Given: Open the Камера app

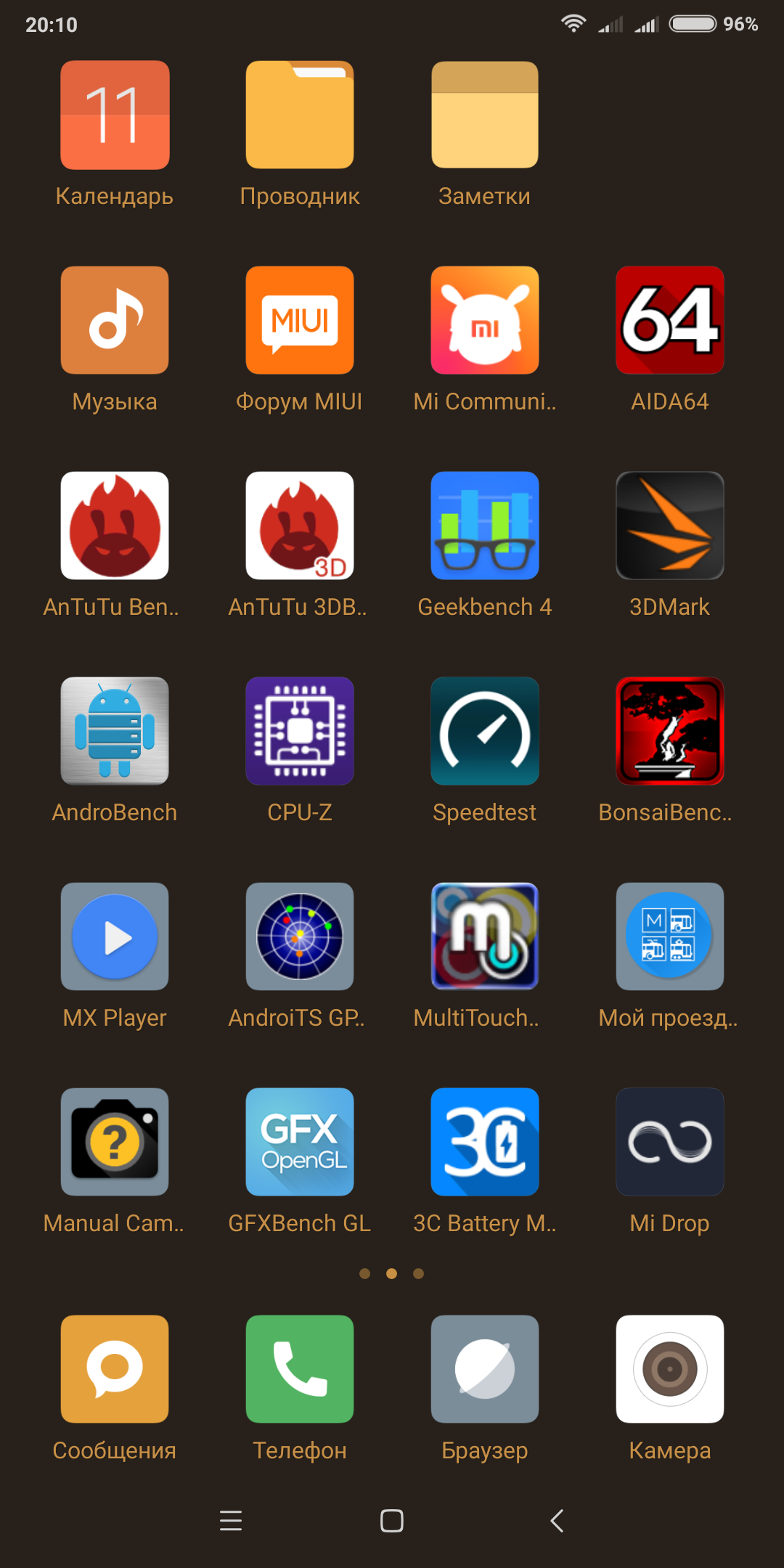Looking at the screenshot, I should click(x=669, y=1369).
